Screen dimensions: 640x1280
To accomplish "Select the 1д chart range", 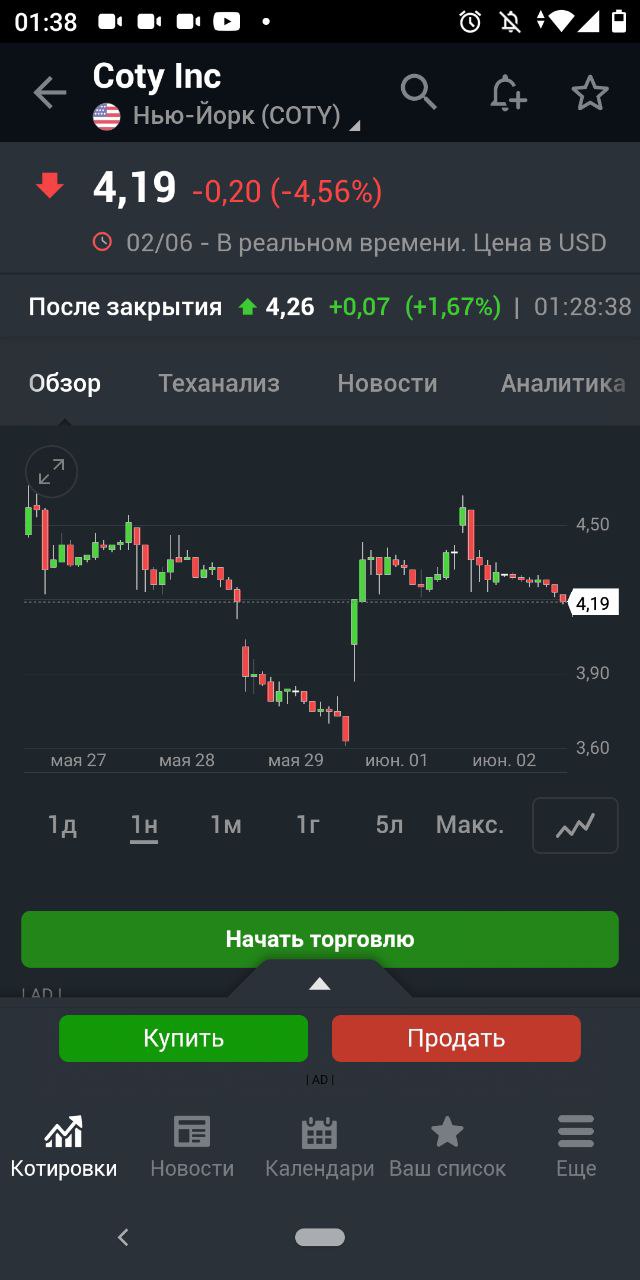I will tap(62, 825).
